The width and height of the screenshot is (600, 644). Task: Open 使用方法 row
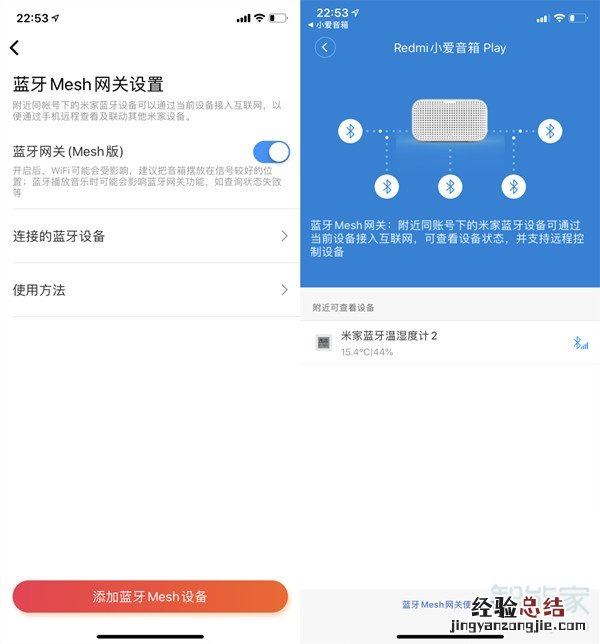point(150,290)
